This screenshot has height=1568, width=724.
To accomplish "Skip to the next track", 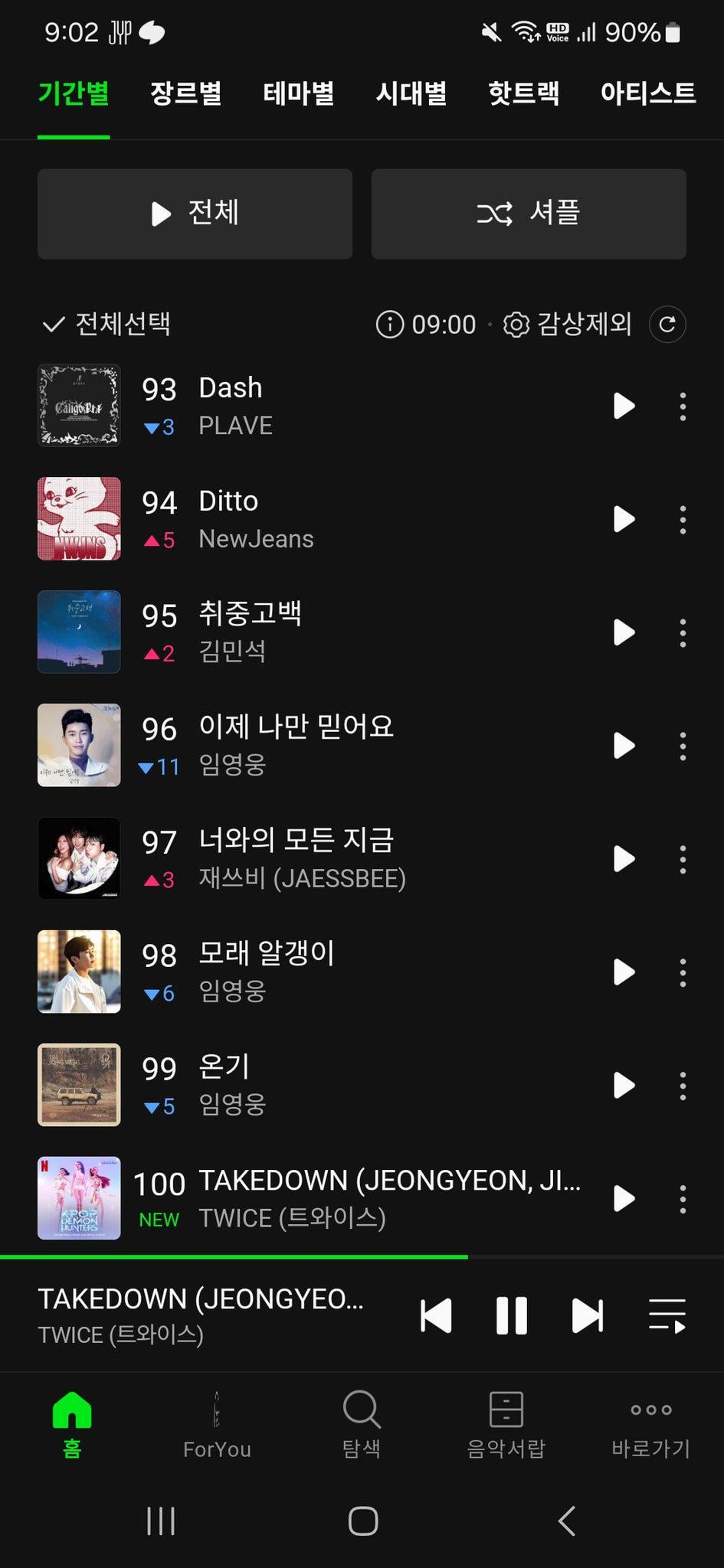I will coord(587,1315).
